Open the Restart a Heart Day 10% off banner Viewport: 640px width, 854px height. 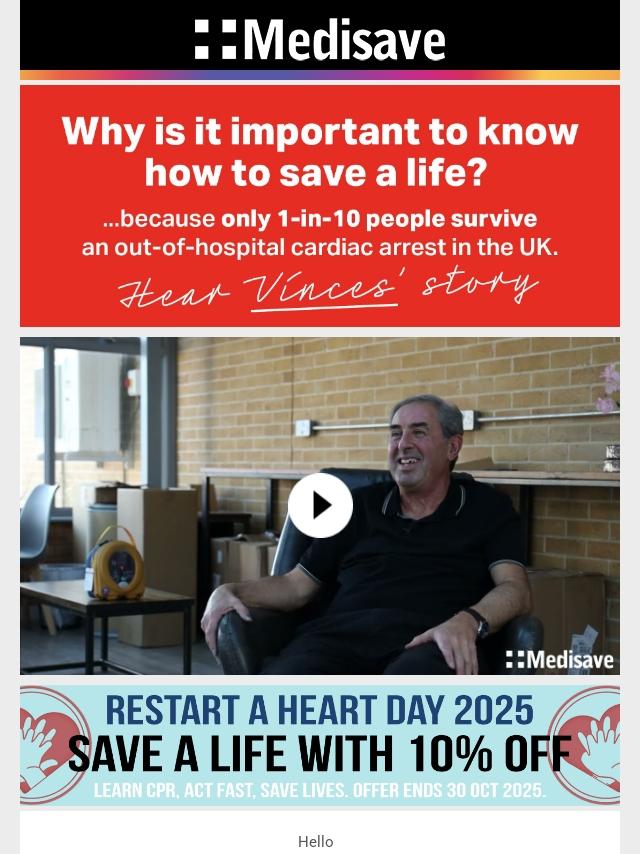pos(320,745)
